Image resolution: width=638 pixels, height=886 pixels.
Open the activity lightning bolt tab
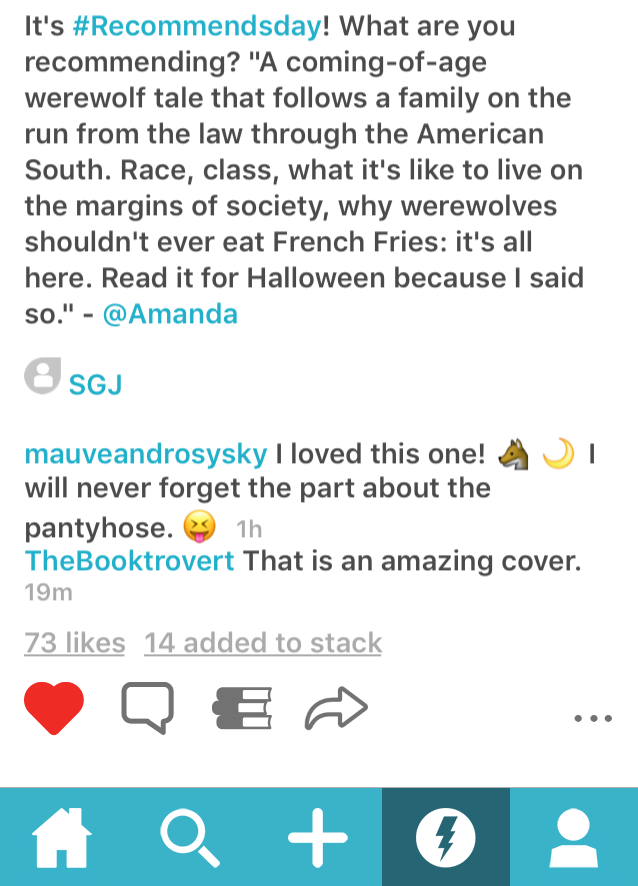click(x=446, y=837)
